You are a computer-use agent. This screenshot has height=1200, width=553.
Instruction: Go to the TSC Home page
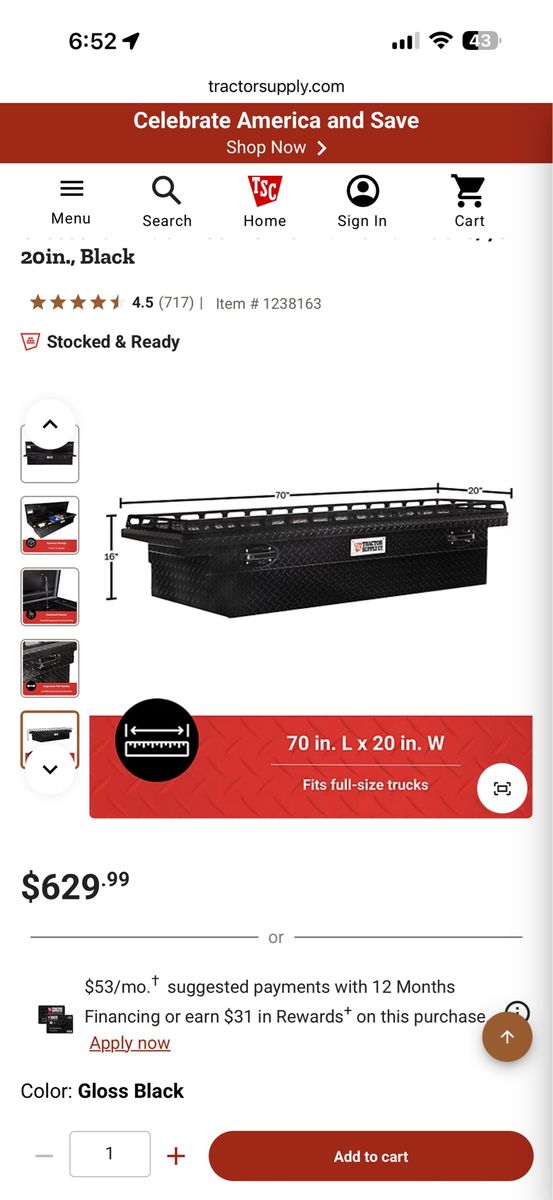point(265,201)
